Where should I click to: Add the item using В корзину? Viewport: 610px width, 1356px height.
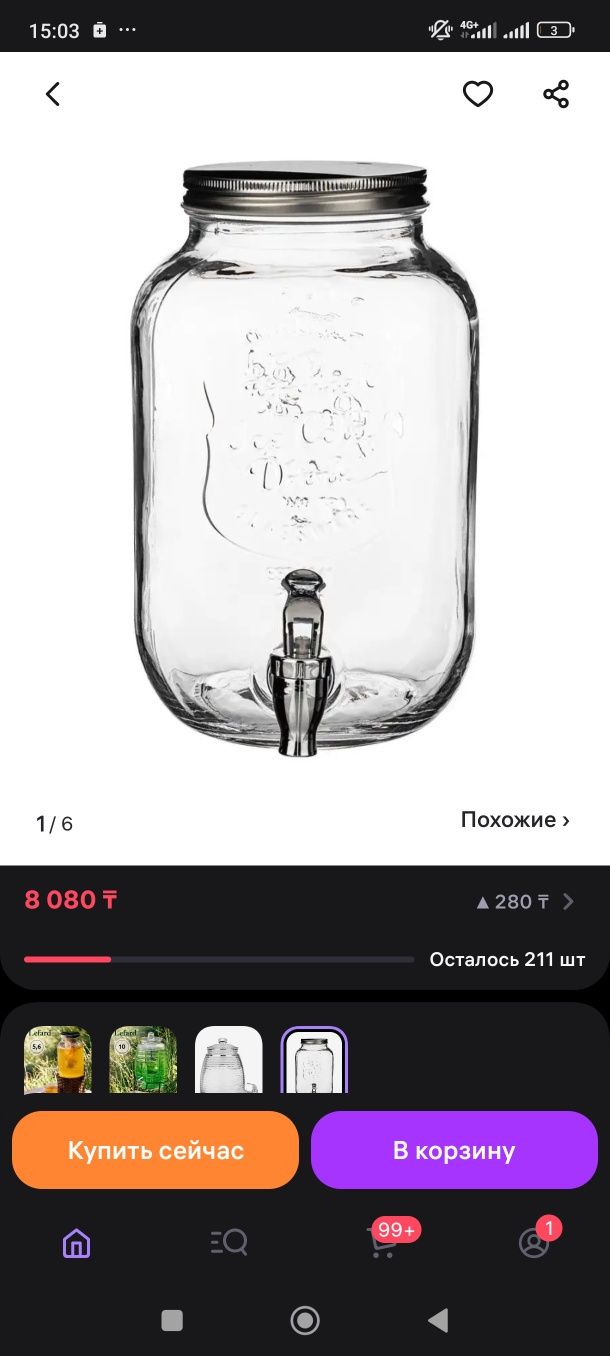click(454, 1150)
